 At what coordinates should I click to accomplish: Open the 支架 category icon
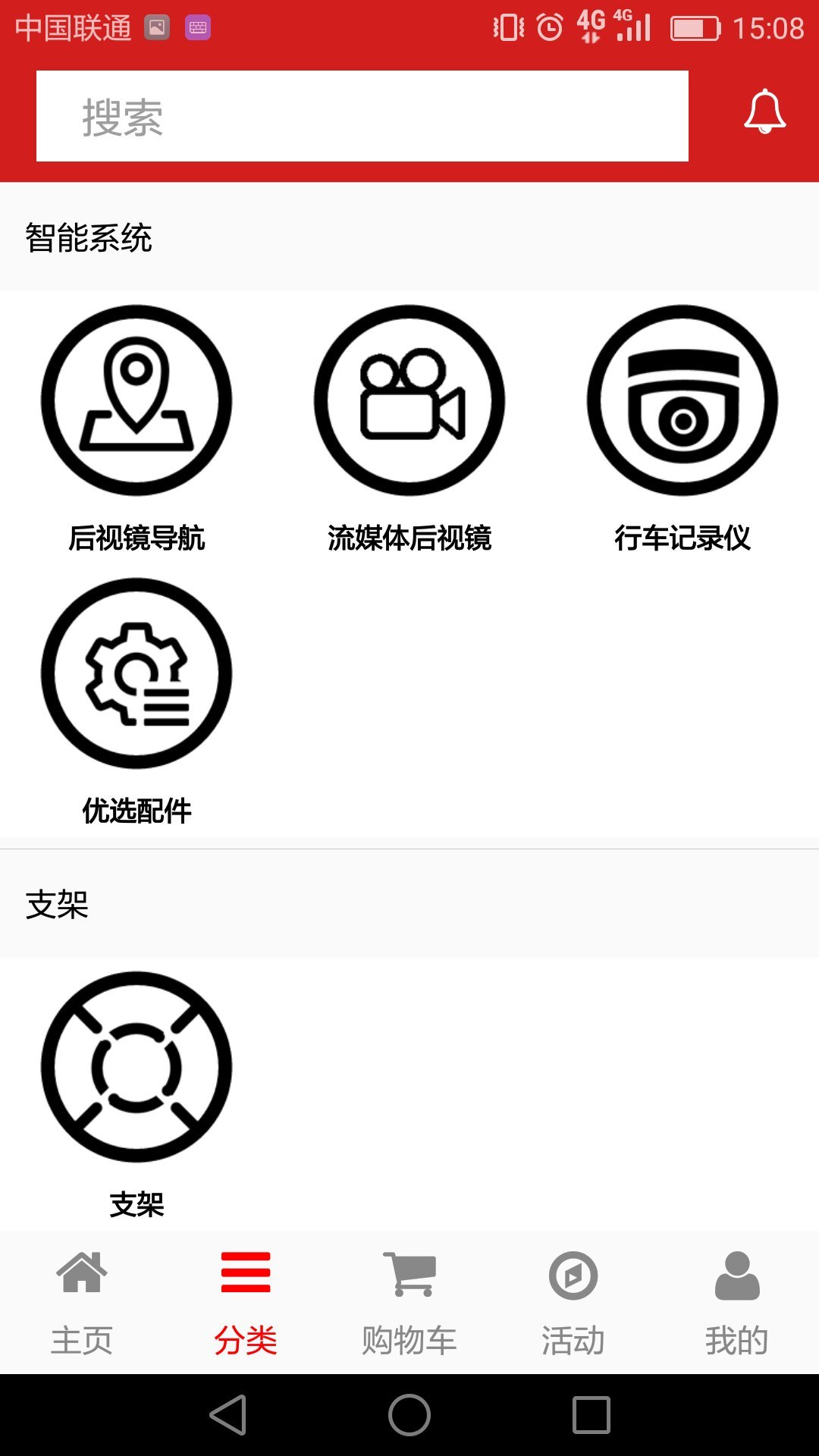coord(136,1067)
